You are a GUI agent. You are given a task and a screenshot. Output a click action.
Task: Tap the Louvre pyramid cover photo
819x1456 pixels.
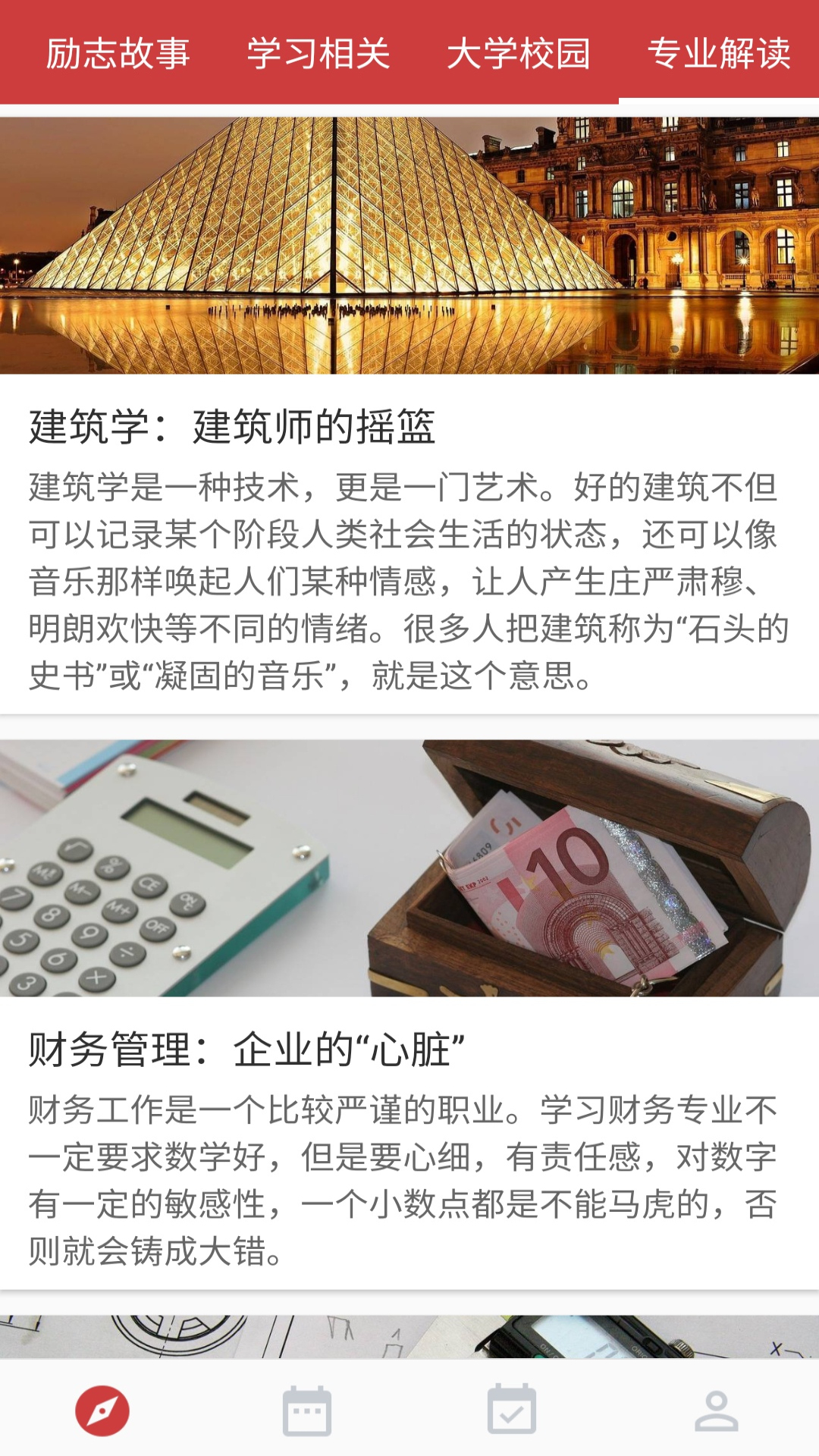pos(409,243)
